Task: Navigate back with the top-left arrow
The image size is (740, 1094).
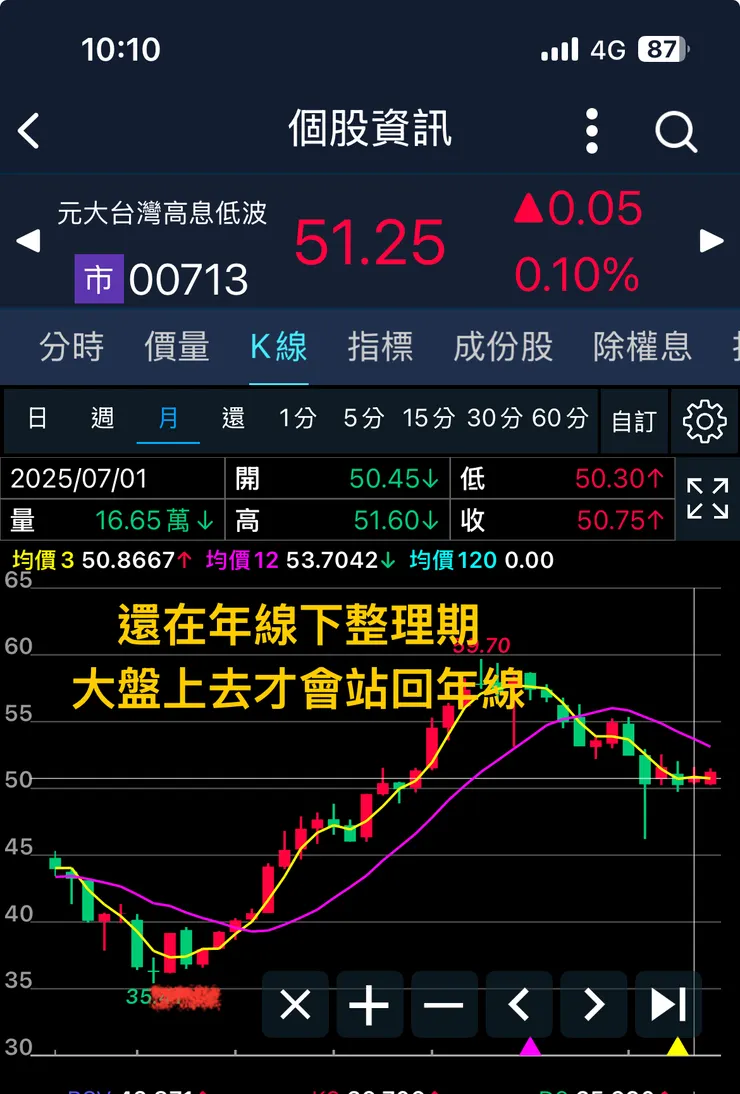Action: click(x=27, y=130)
